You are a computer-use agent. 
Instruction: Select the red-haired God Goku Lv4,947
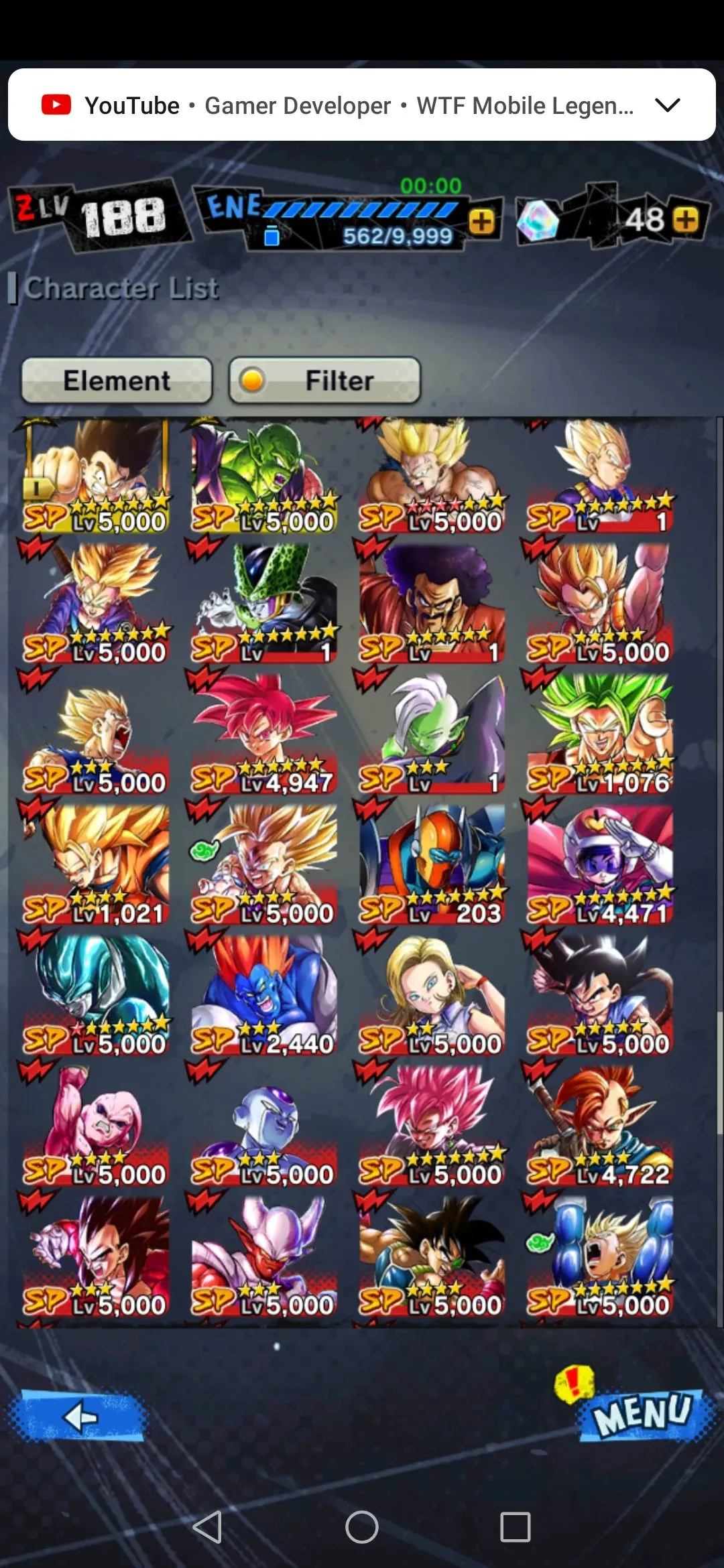point(263,734)
